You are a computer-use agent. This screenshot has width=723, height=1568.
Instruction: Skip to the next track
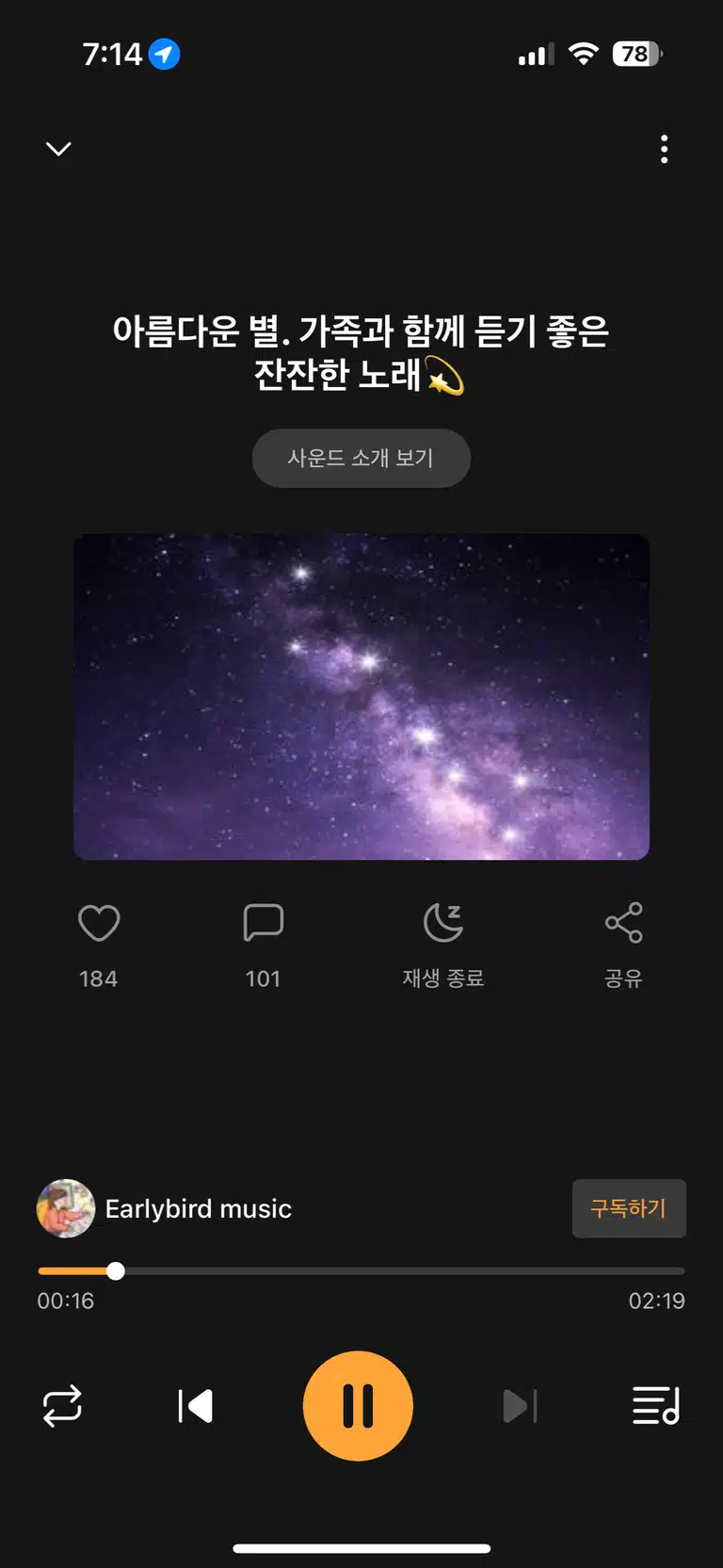(521, 1406)
